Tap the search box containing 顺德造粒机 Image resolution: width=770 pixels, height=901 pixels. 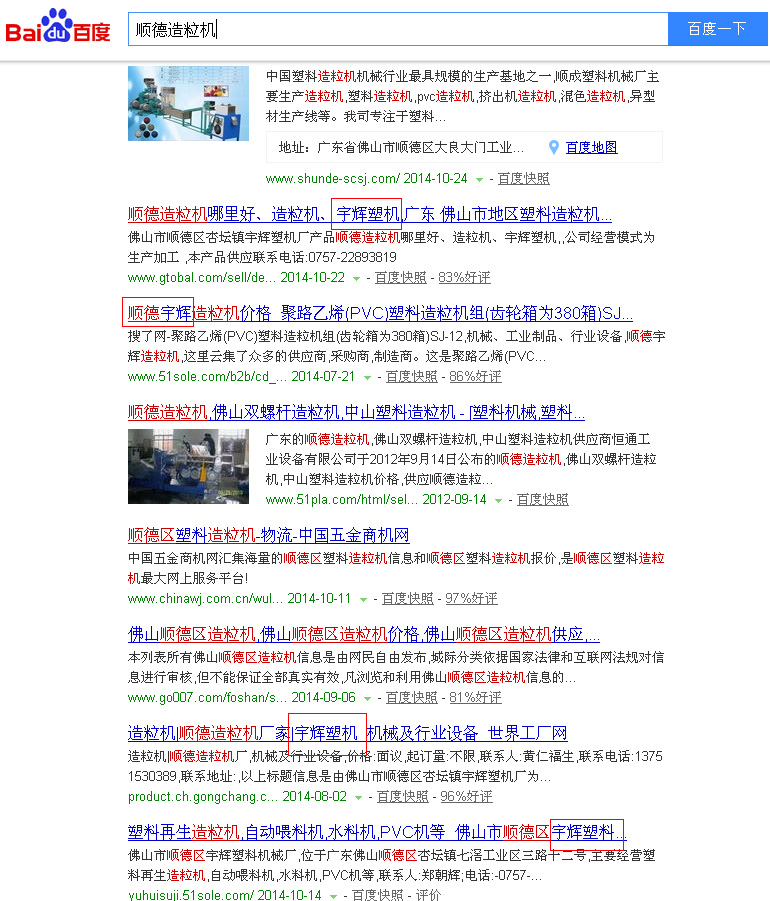click(x=397, y=29)
